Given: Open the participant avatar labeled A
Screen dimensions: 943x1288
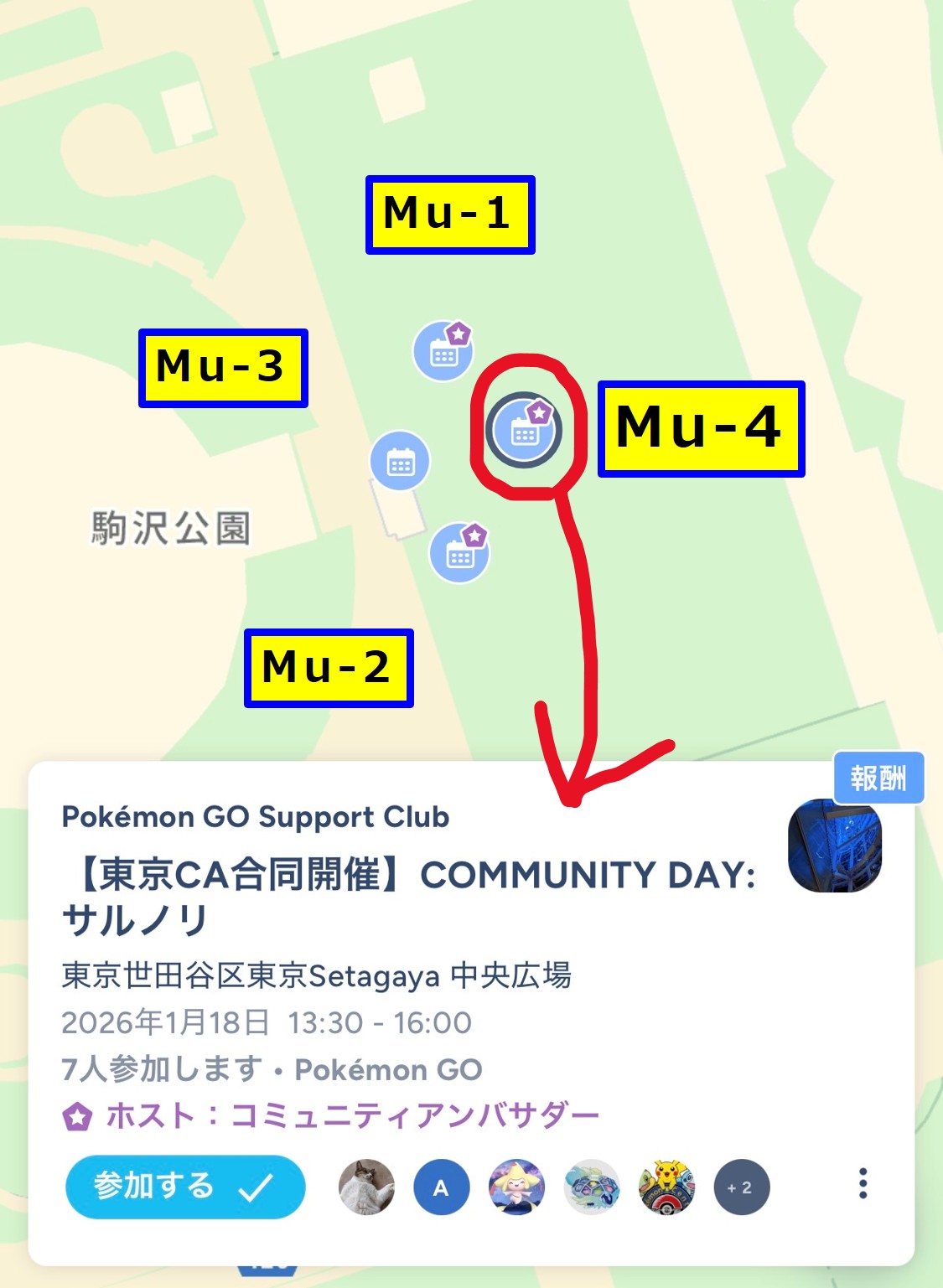Looking at the screenshot, I should 441,1187.
